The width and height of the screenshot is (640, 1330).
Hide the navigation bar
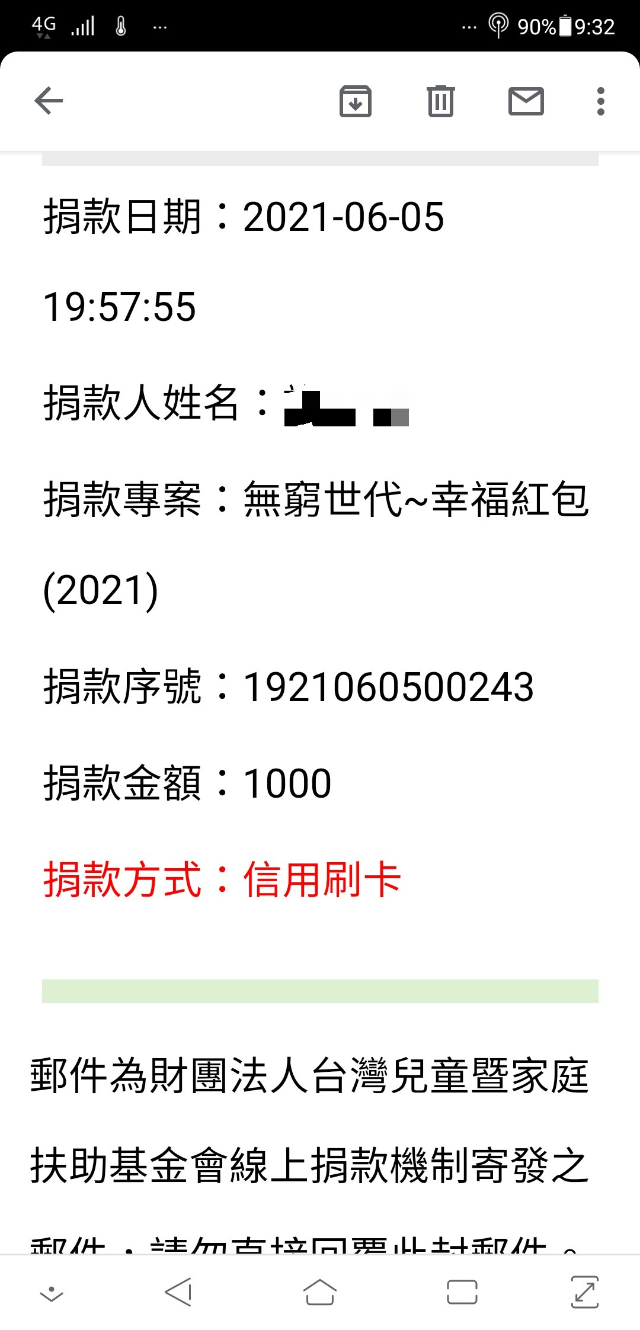pyautogui.click(x=51, y=1294)
